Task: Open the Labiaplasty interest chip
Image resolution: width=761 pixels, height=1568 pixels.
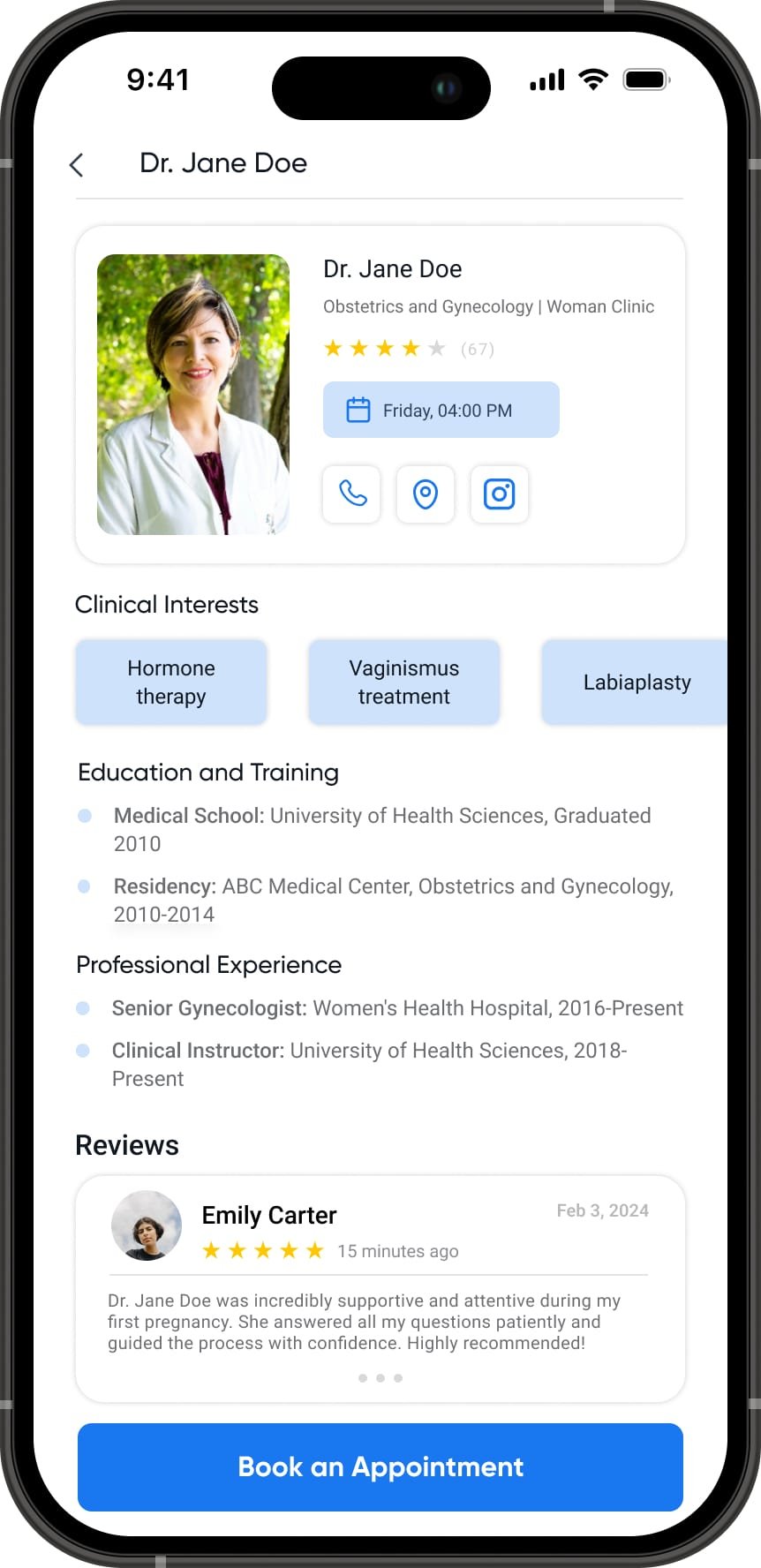Action: 636,682
